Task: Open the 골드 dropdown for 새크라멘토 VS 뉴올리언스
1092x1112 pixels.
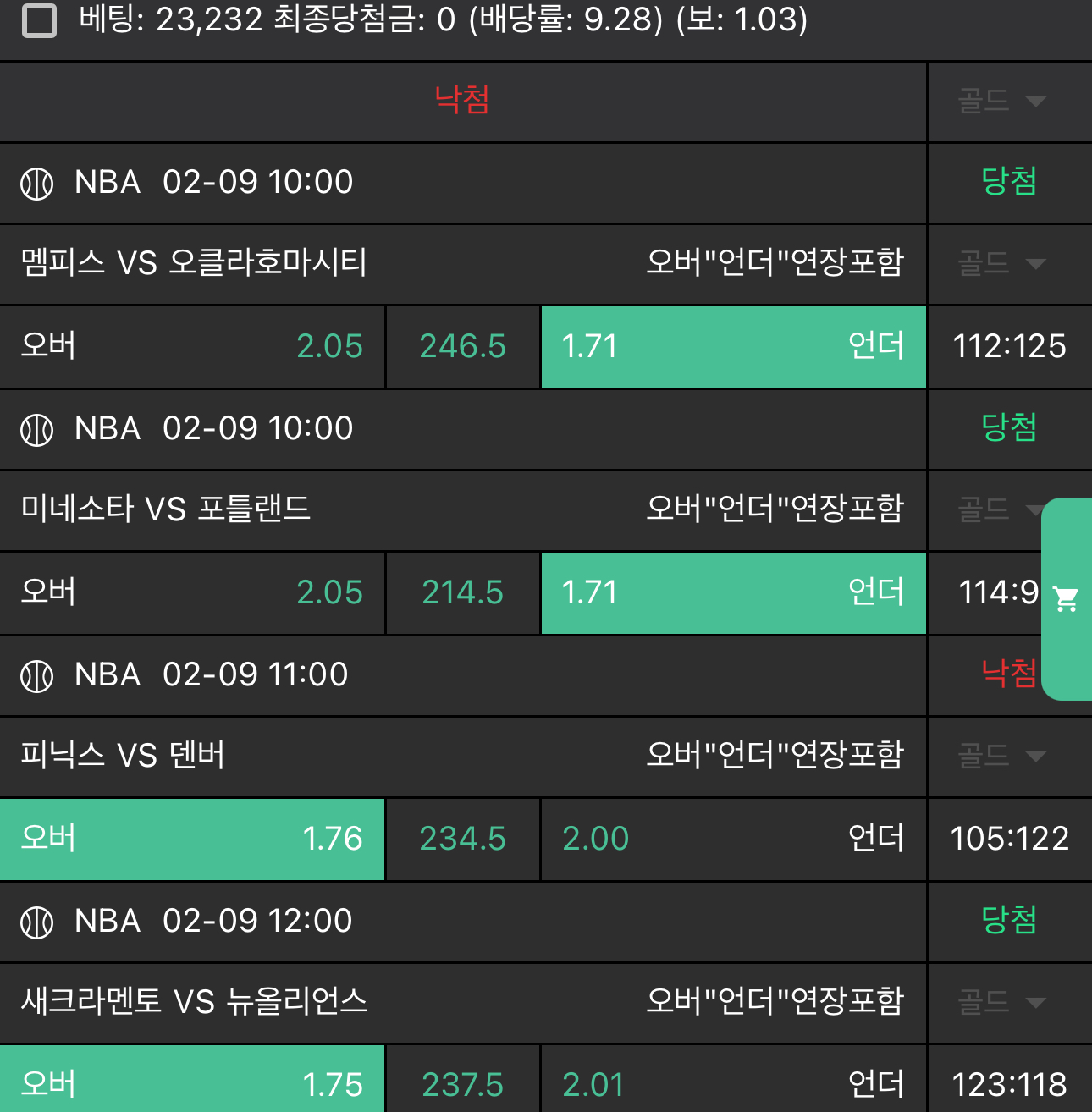Action: tap(1002, 1003)
